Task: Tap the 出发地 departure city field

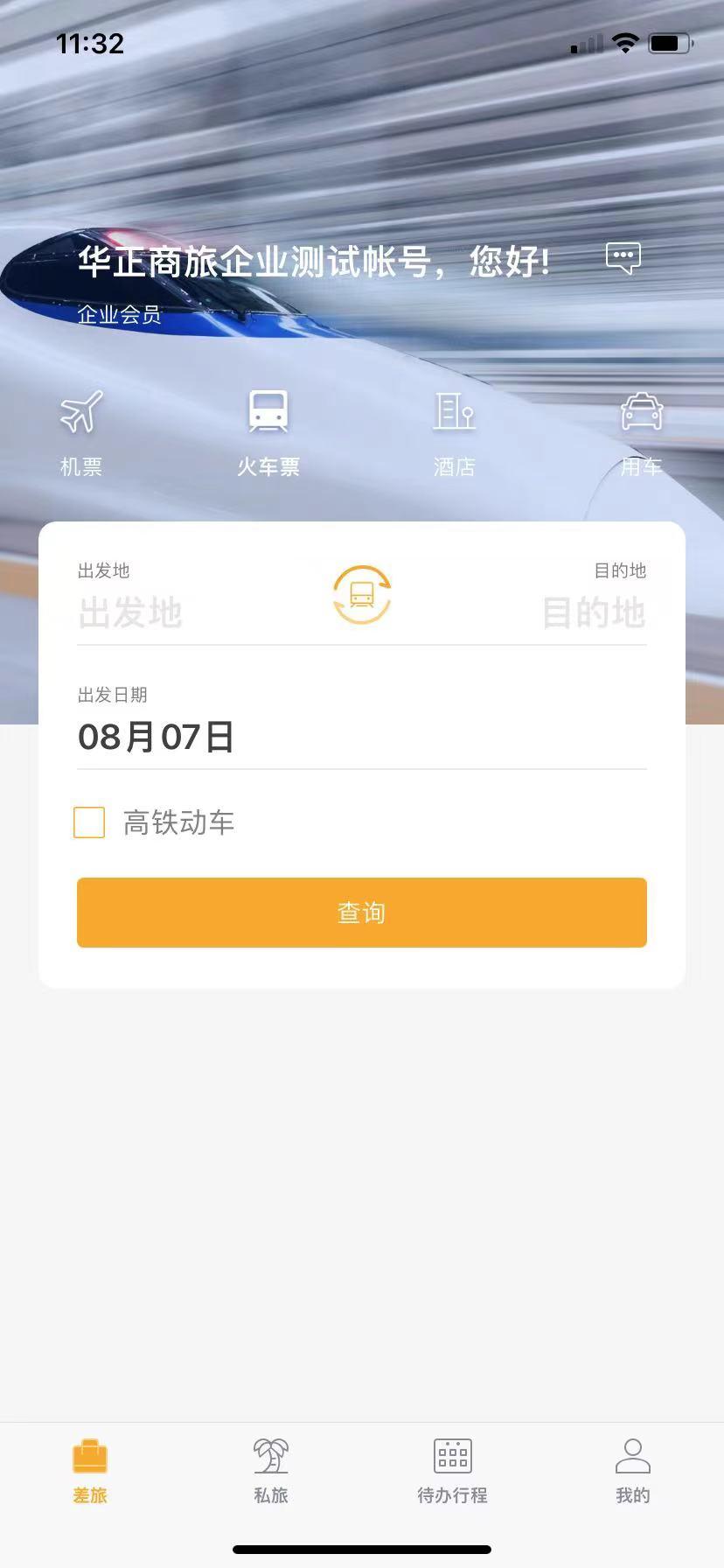Action: click(129, 613)
